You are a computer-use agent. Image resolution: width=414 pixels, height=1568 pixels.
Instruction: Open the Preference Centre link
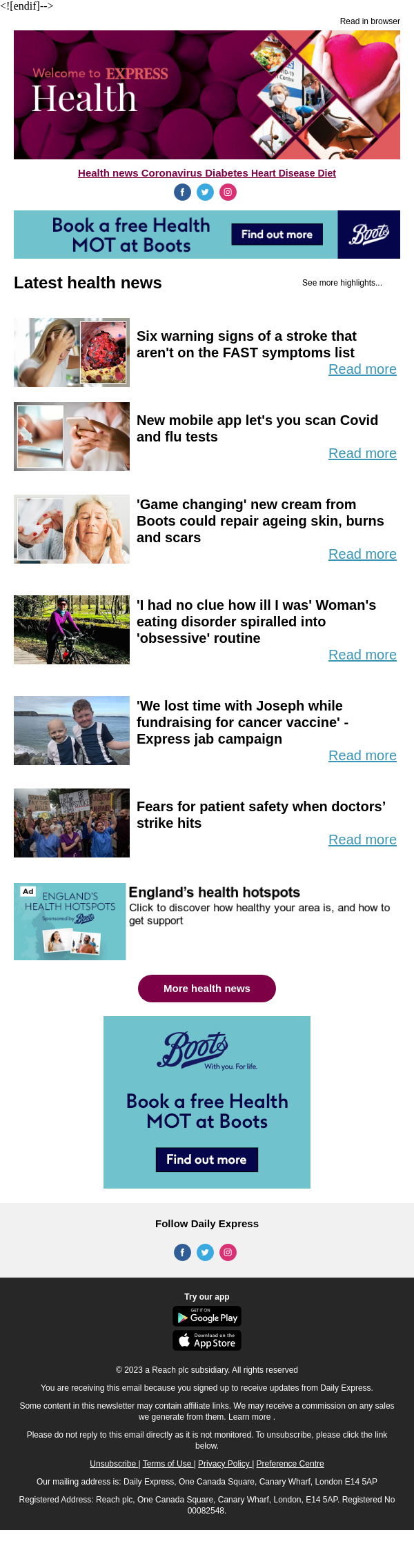click(290, 1464)
